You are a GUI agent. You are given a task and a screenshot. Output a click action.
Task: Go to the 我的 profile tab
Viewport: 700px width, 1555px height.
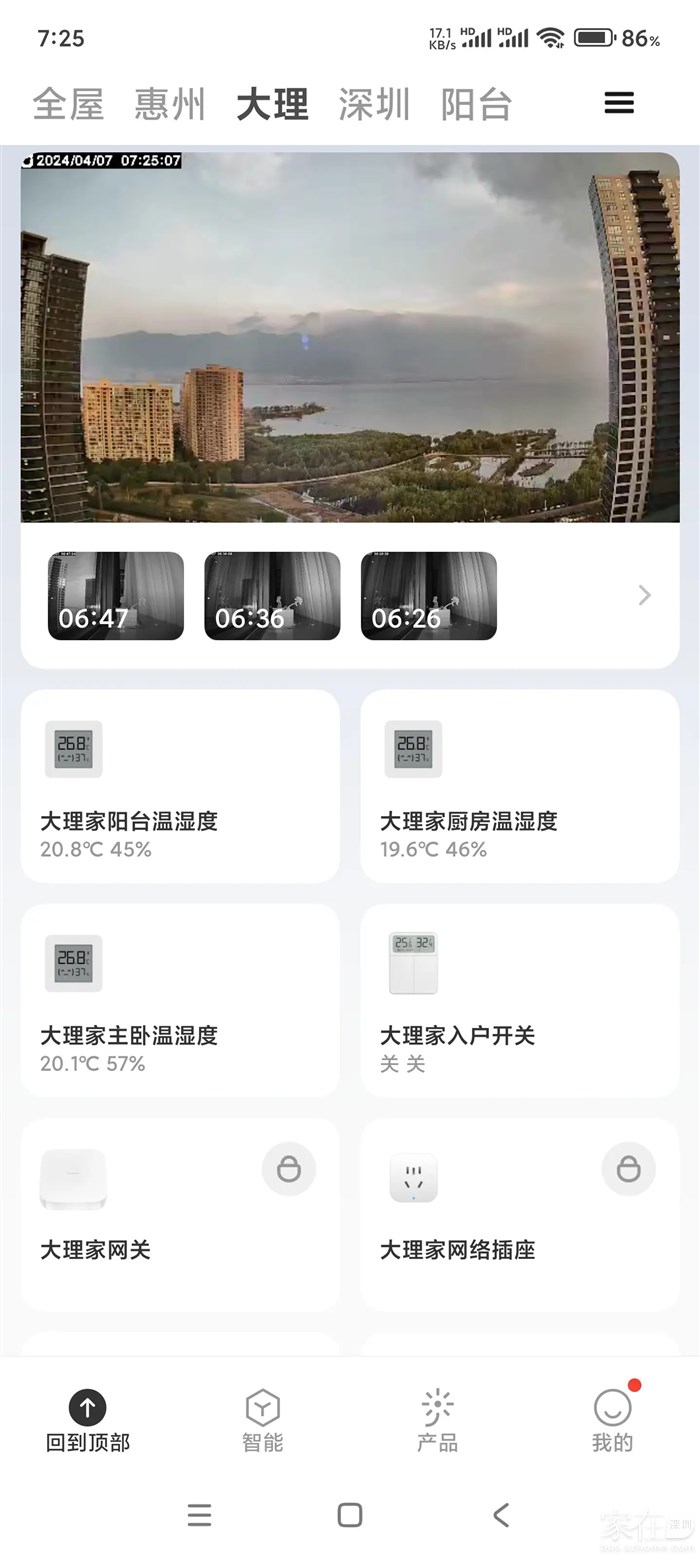click(612, 1421)
